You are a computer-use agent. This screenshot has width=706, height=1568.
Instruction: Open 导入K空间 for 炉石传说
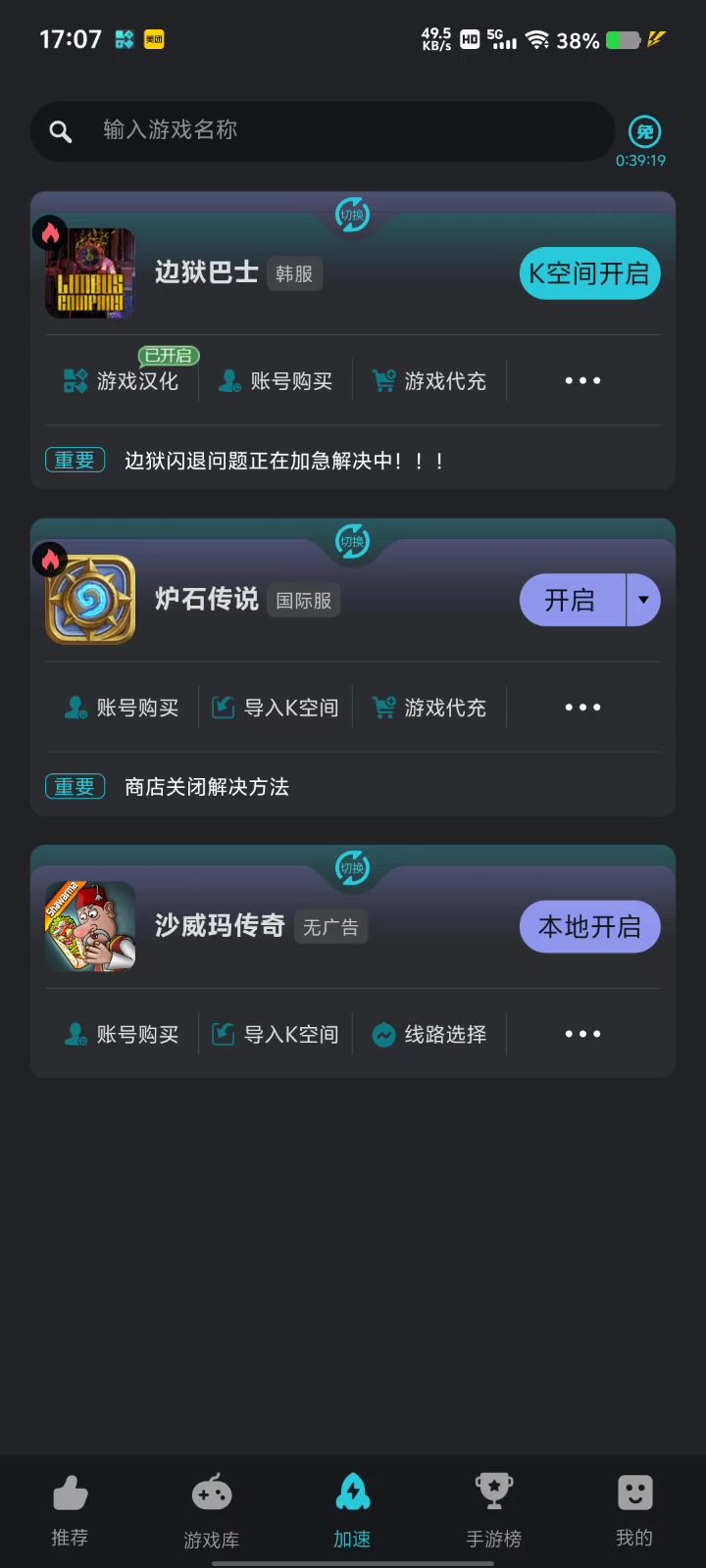tap(276, 708)
